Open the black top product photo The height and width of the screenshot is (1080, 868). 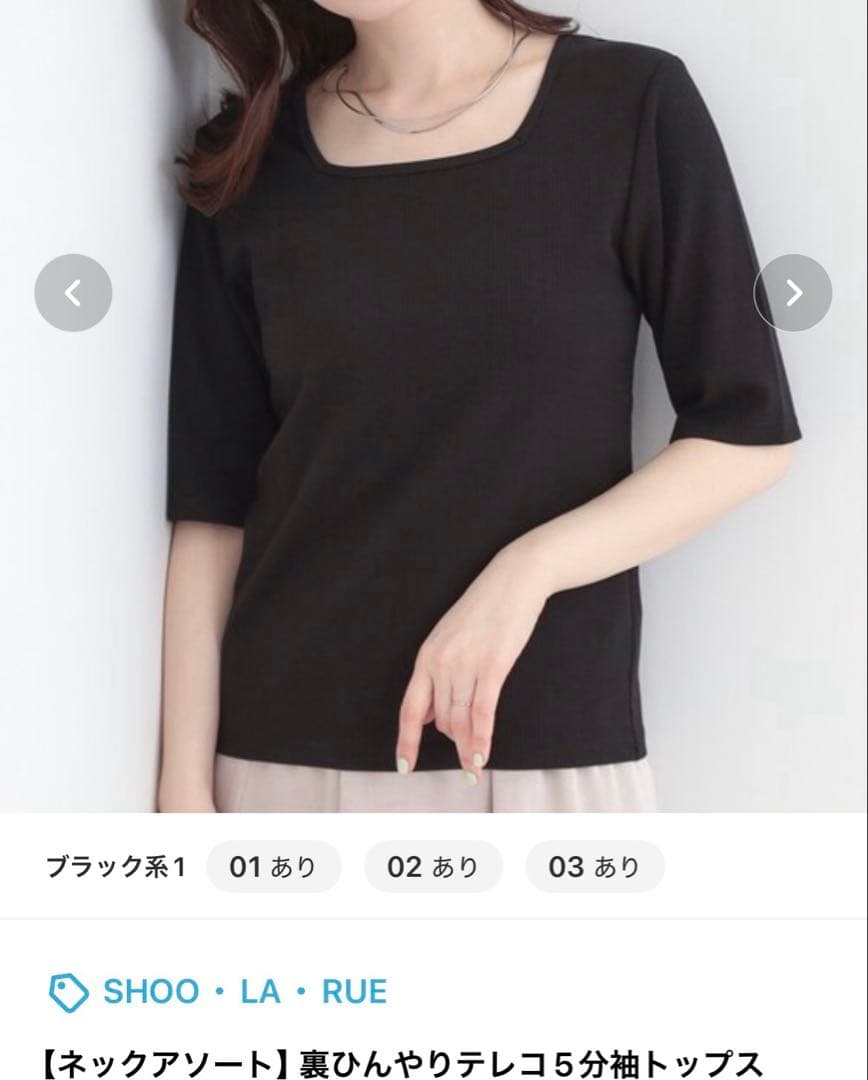pyautogui.click(x=434, y=406)
